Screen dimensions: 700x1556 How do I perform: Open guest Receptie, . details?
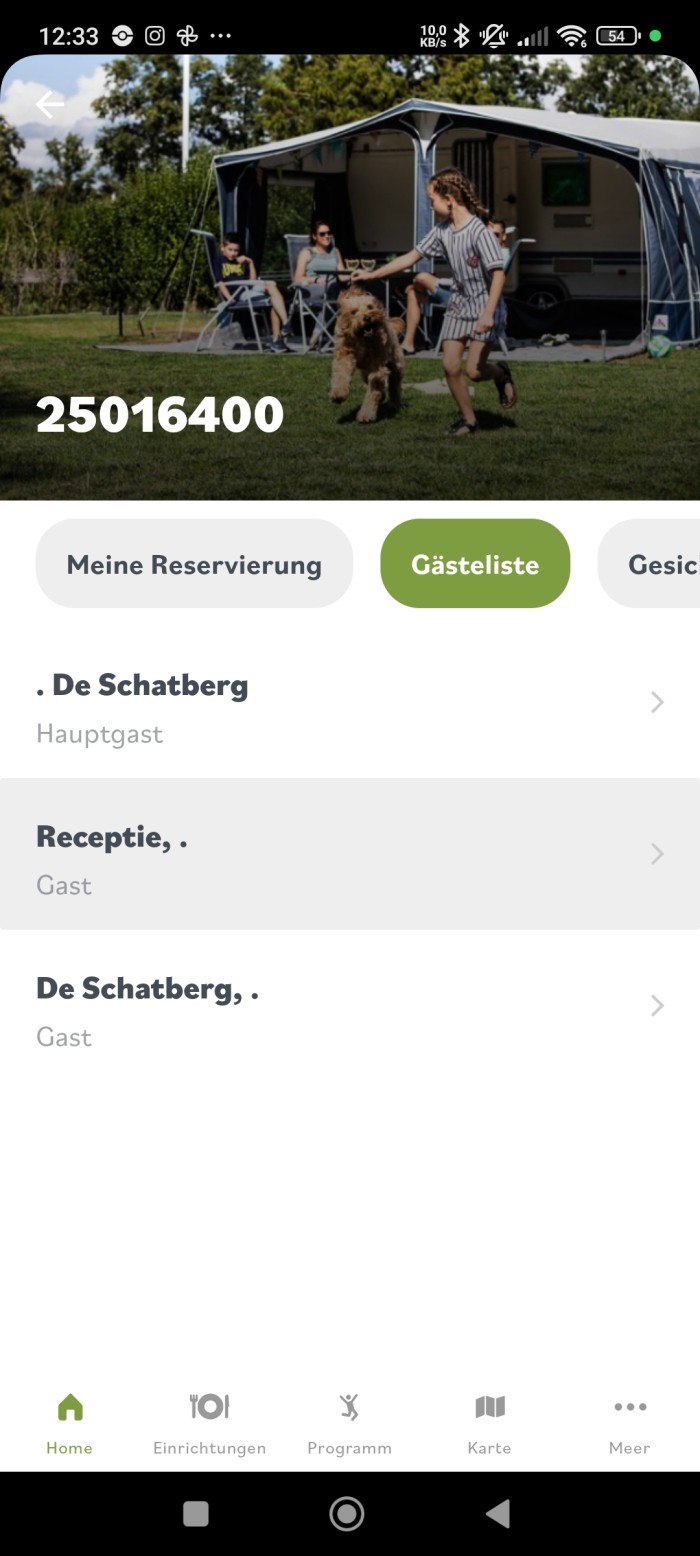[x=350, y=854]
